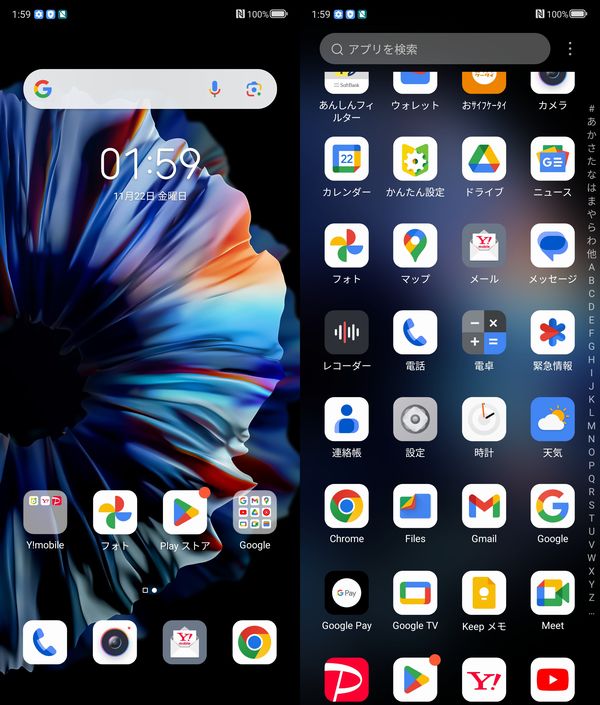Open the app drawer overflow menu
600x705 pixels.
click(570, 49)
